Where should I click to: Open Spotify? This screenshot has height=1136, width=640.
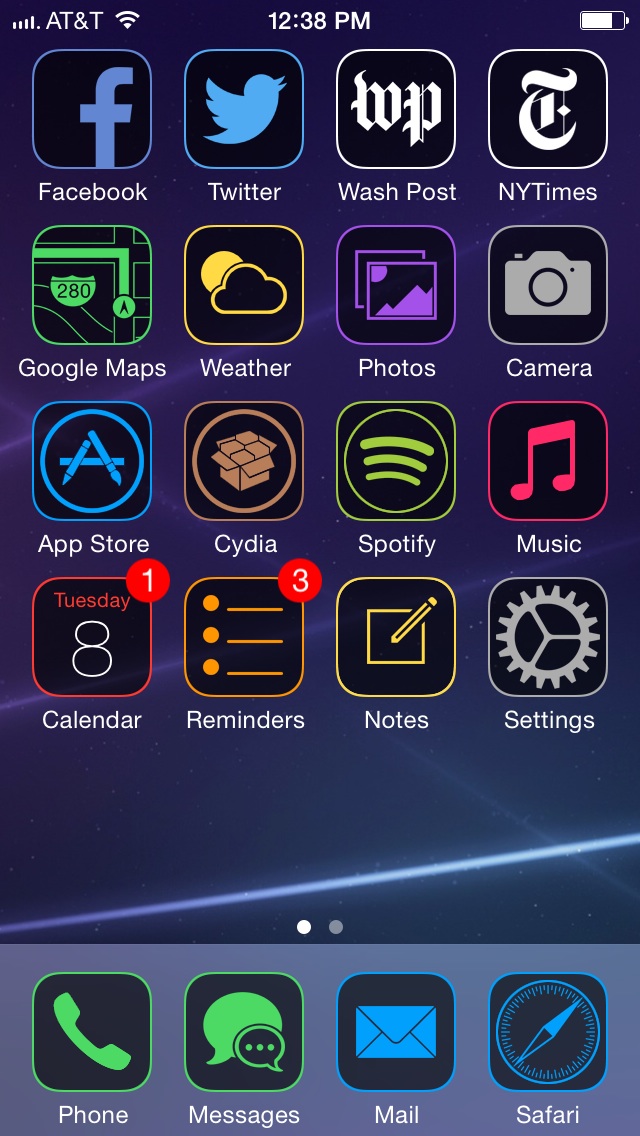pyautogui.click(x=396, y=461)
